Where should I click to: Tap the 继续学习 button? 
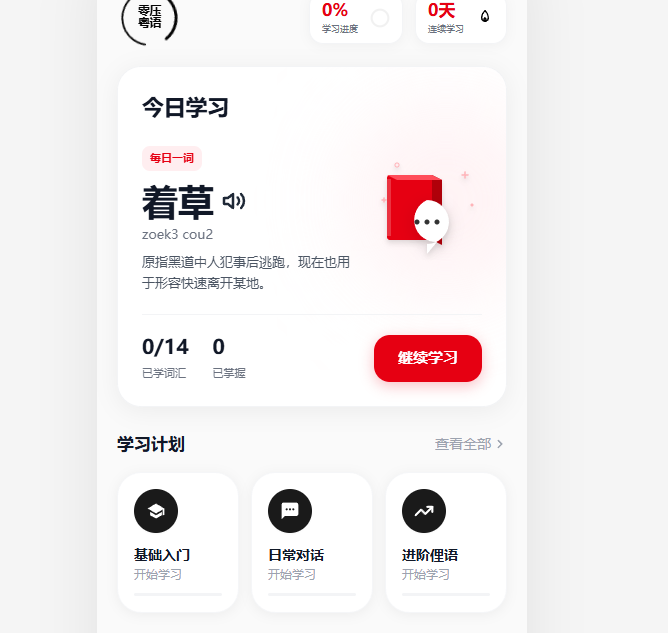click(x=428, y=358)
